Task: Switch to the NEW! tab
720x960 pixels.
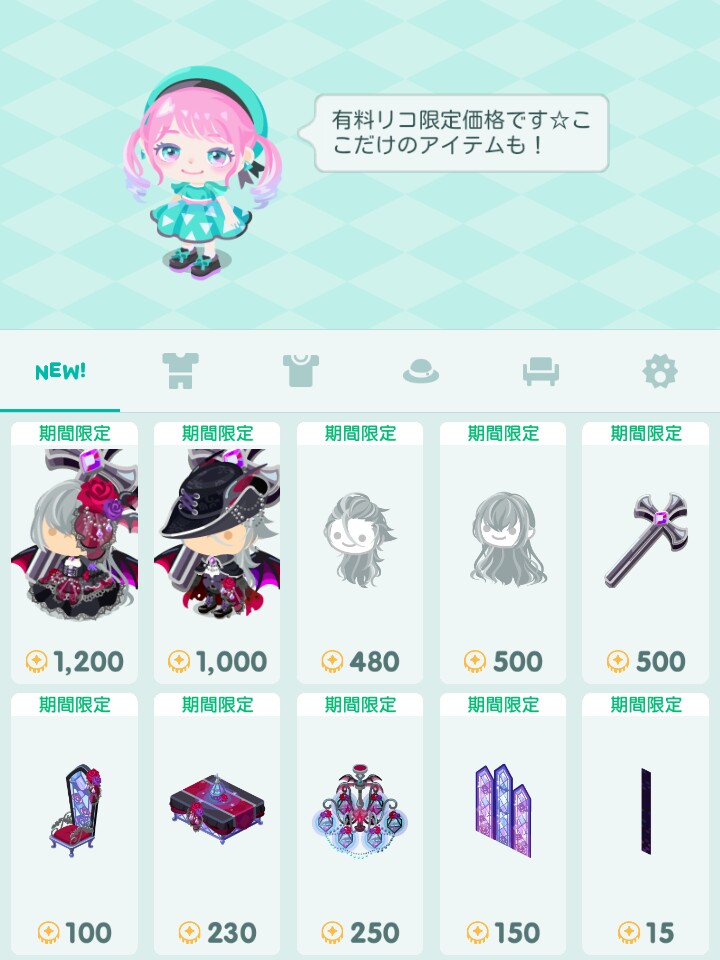Action: coord(60,372)
